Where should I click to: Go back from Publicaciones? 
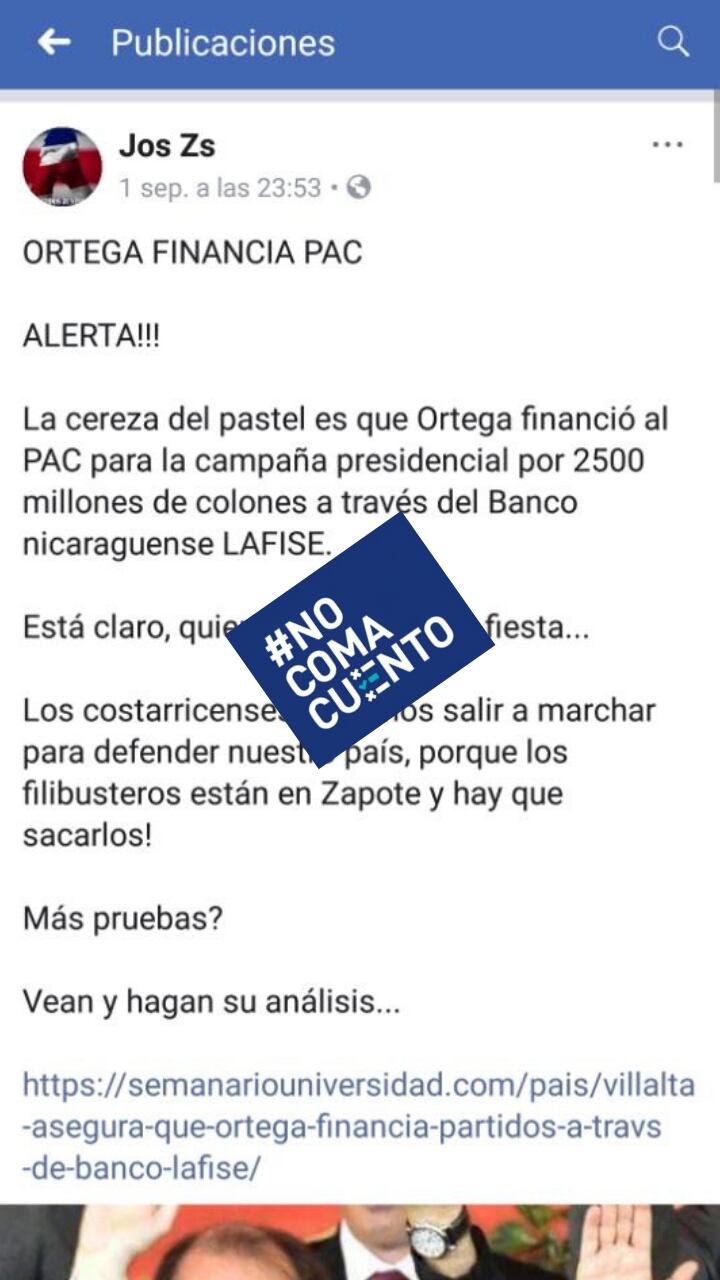[x=54, y=43]
